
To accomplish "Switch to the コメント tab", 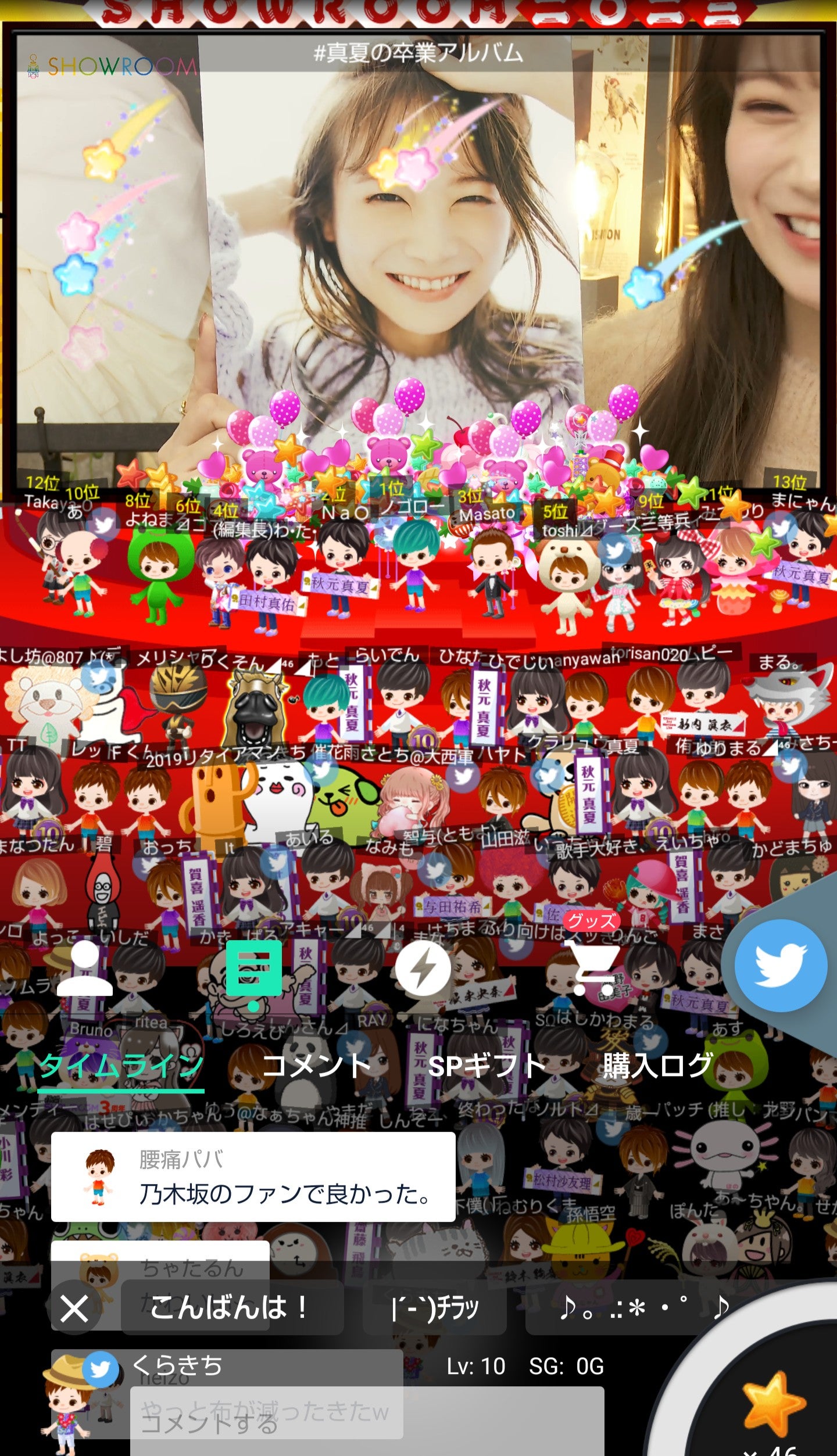I will click(316, 1066).
